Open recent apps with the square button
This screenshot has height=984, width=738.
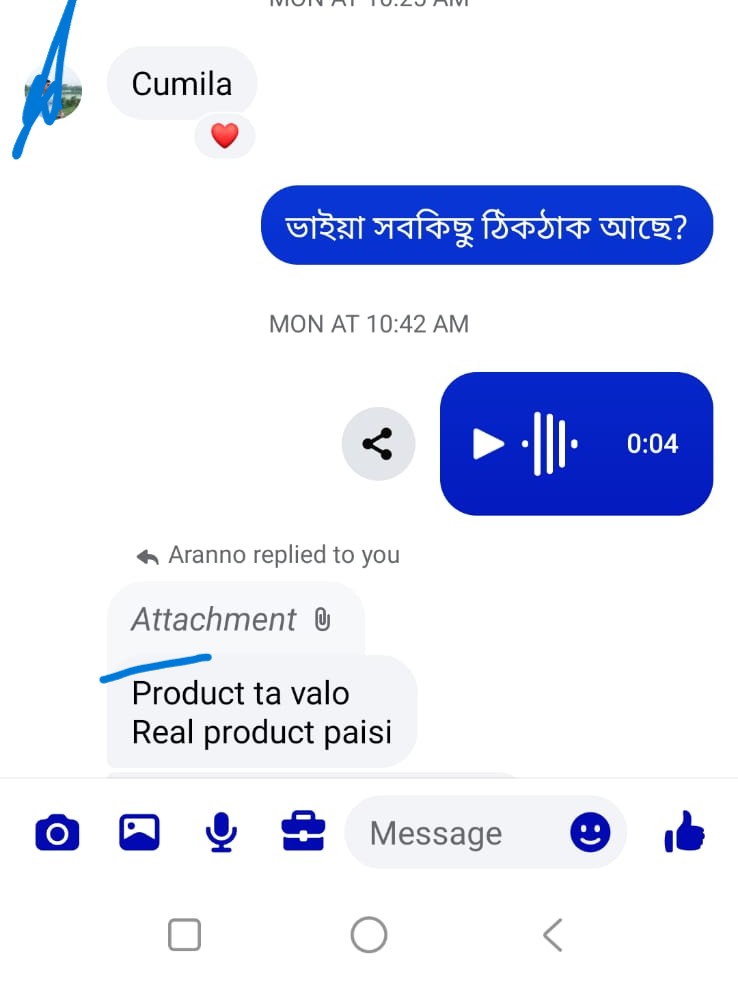pos(185,935)
